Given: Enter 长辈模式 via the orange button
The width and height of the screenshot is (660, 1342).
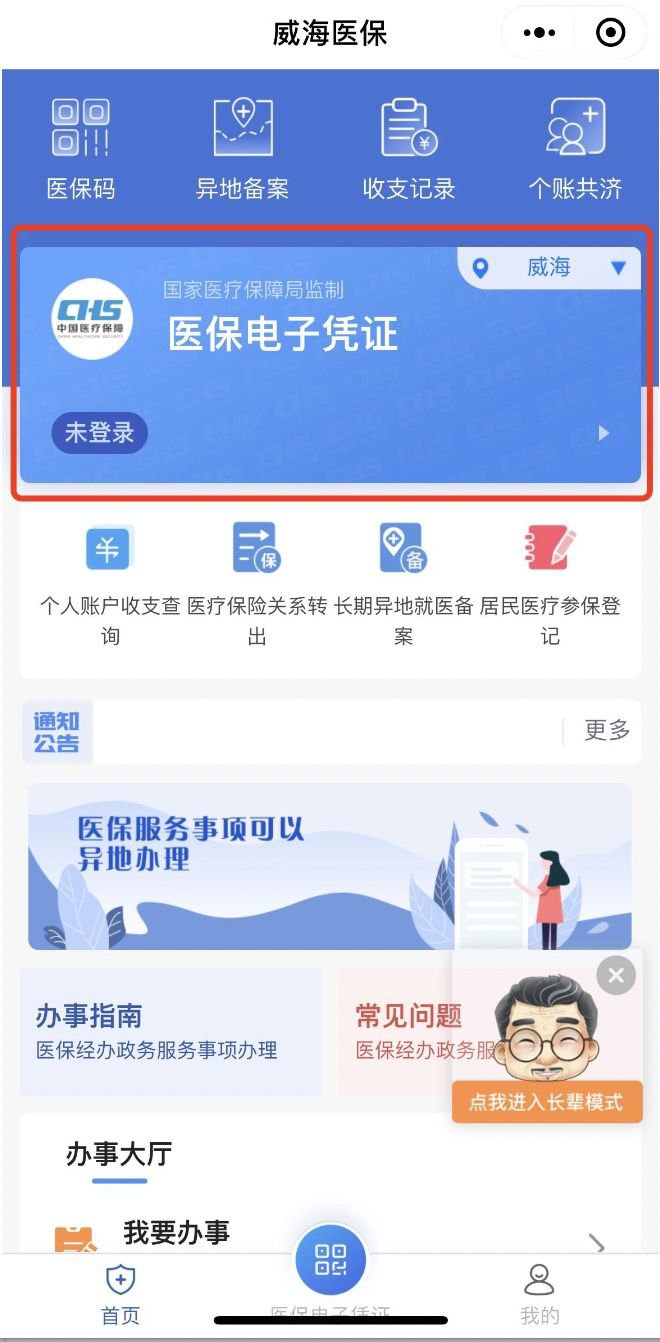Looking at the screenshot, I should pyautogui.click(x=547, y=1102).
